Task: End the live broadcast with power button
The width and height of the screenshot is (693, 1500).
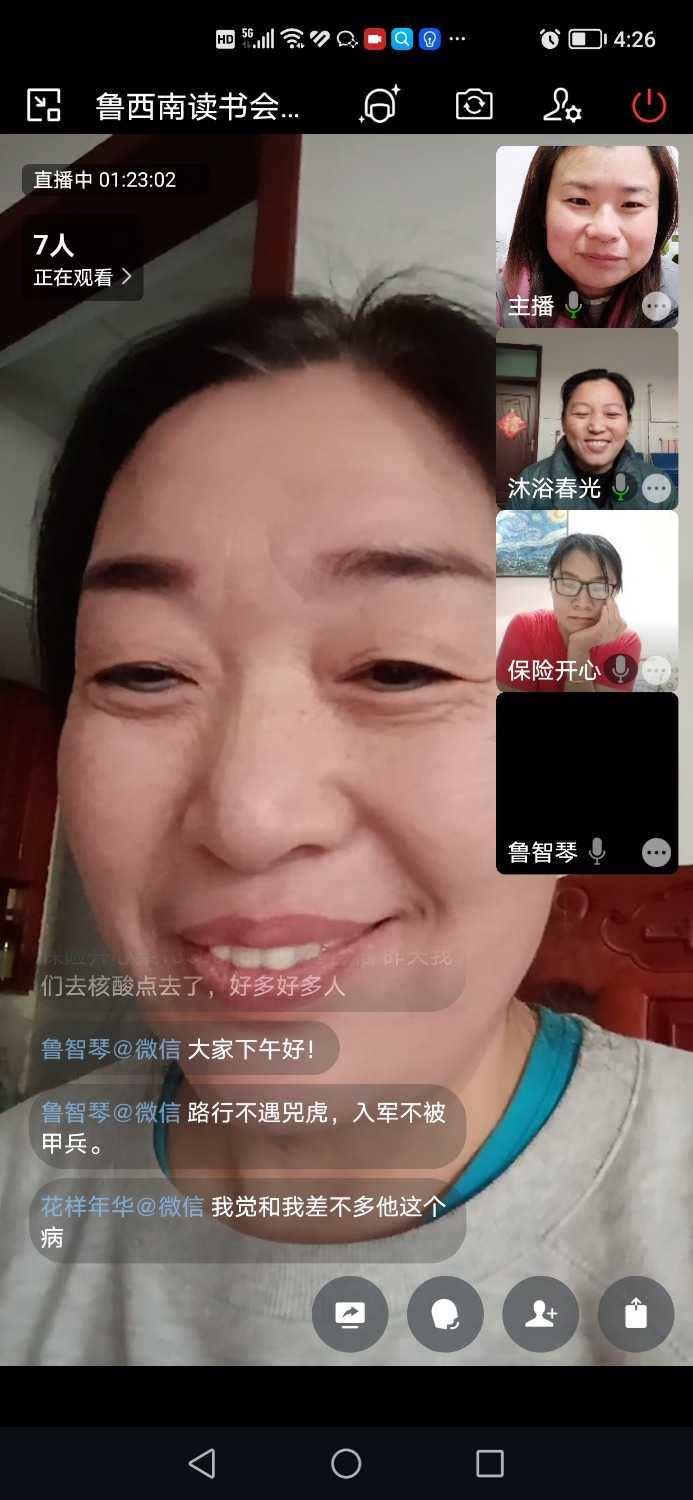Action: (x=649, y=105)
